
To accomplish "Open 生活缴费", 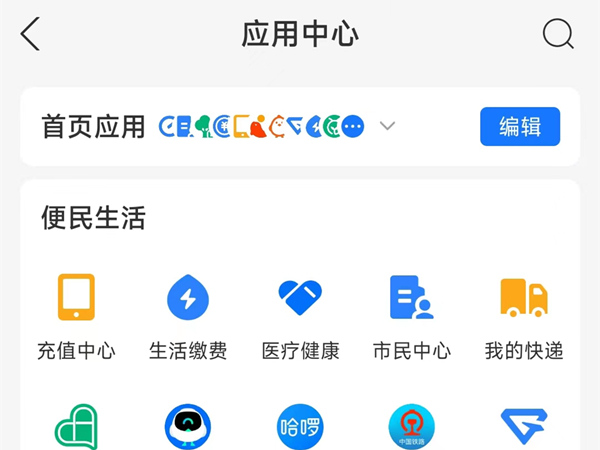I will coord(188,315).
